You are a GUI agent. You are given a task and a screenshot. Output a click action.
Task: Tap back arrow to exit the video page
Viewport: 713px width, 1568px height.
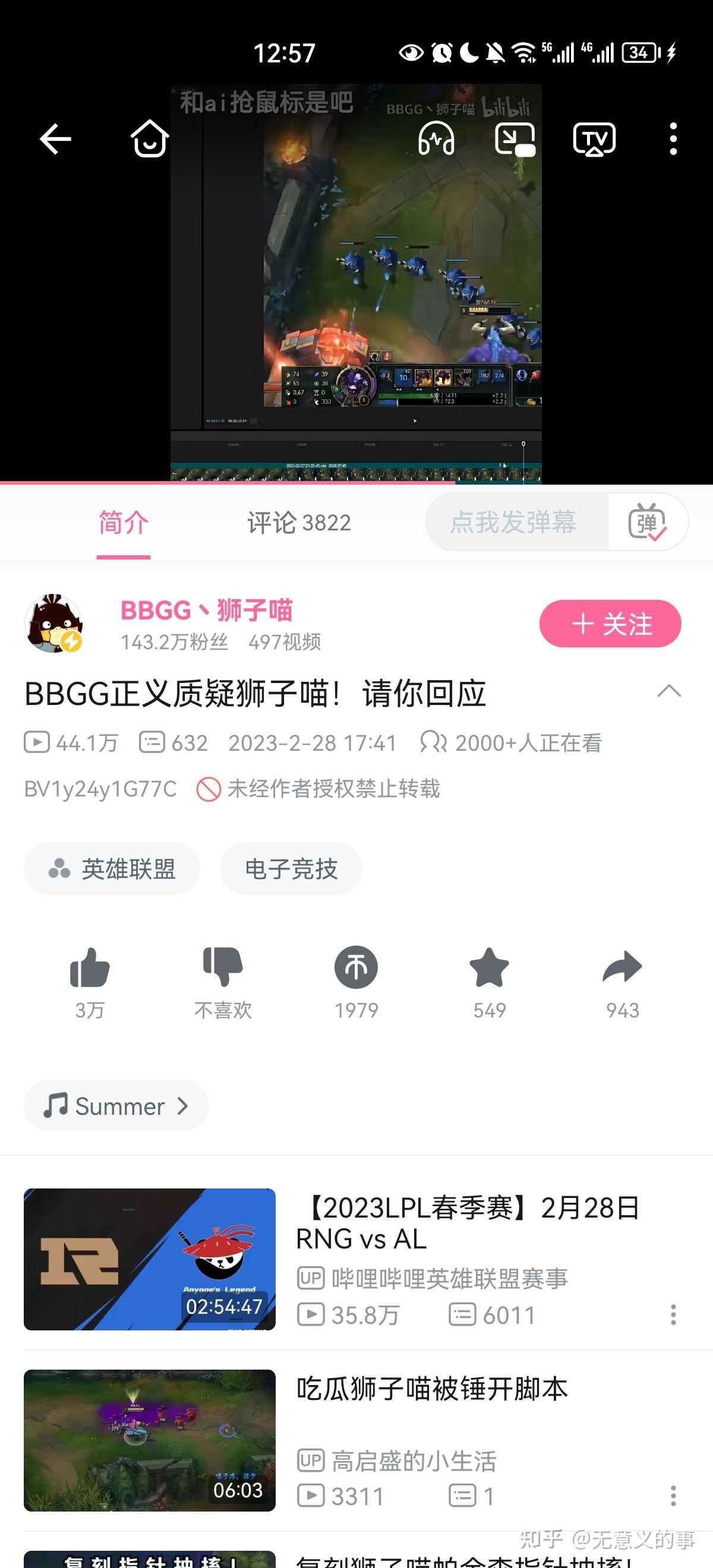55,139
